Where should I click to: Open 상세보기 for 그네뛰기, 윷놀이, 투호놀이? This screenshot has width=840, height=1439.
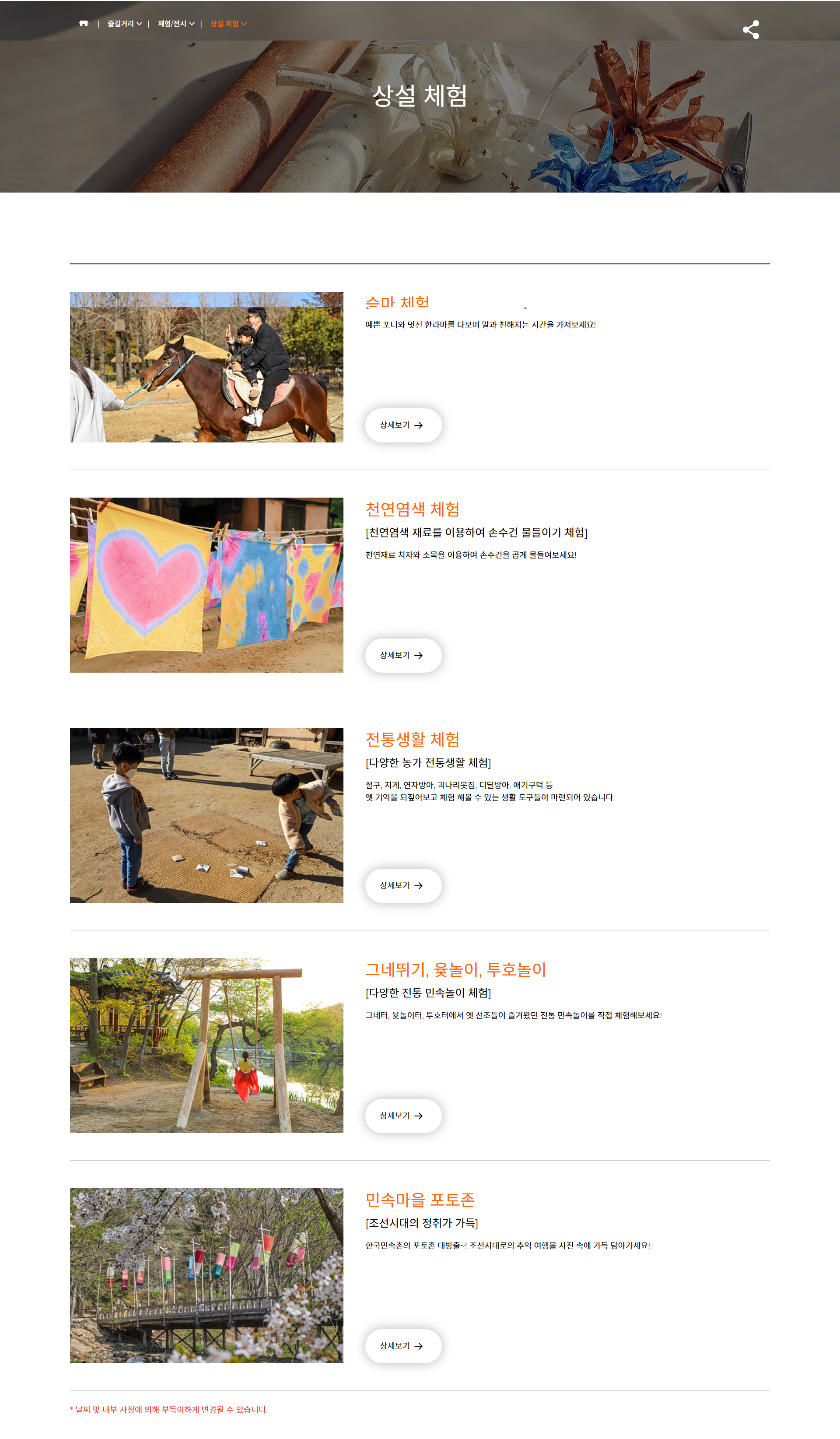403,1115
